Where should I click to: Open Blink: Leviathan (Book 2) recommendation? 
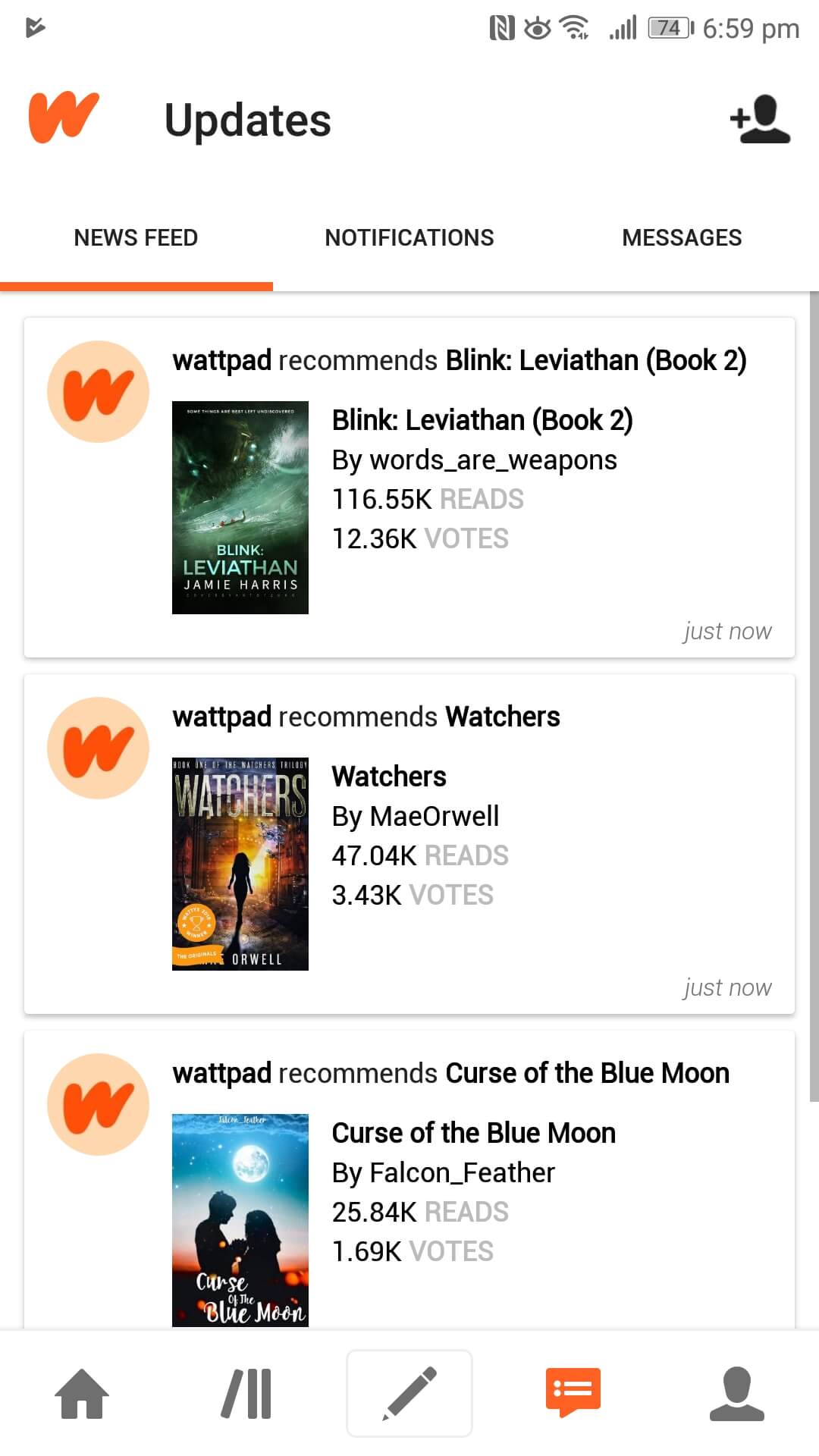click(x=409, y=488)
